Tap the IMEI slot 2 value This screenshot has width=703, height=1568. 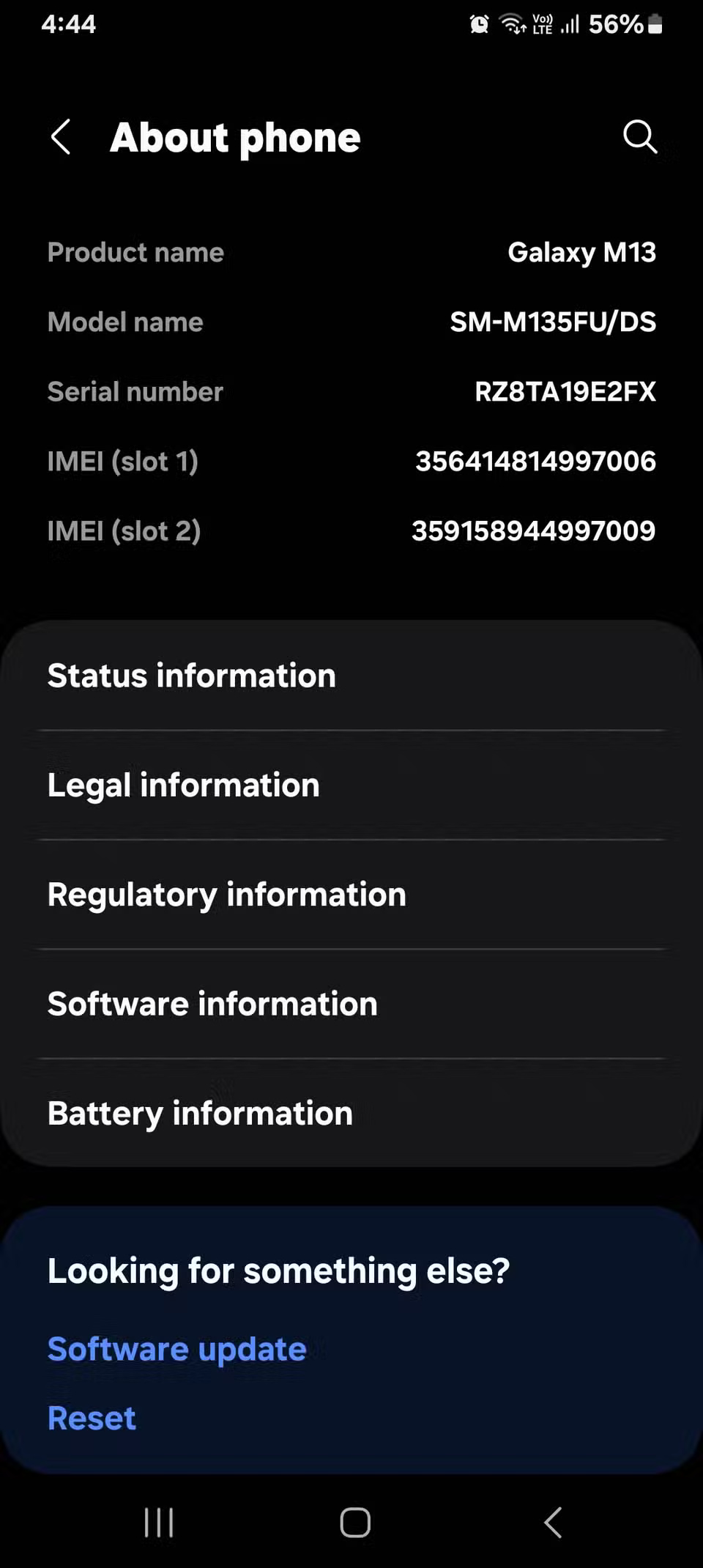534,530
